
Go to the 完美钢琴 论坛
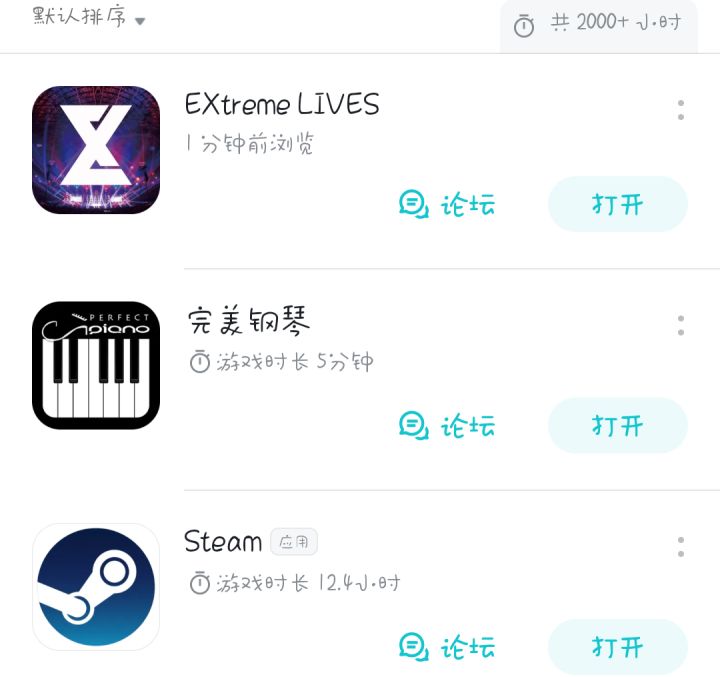[447, 426]
